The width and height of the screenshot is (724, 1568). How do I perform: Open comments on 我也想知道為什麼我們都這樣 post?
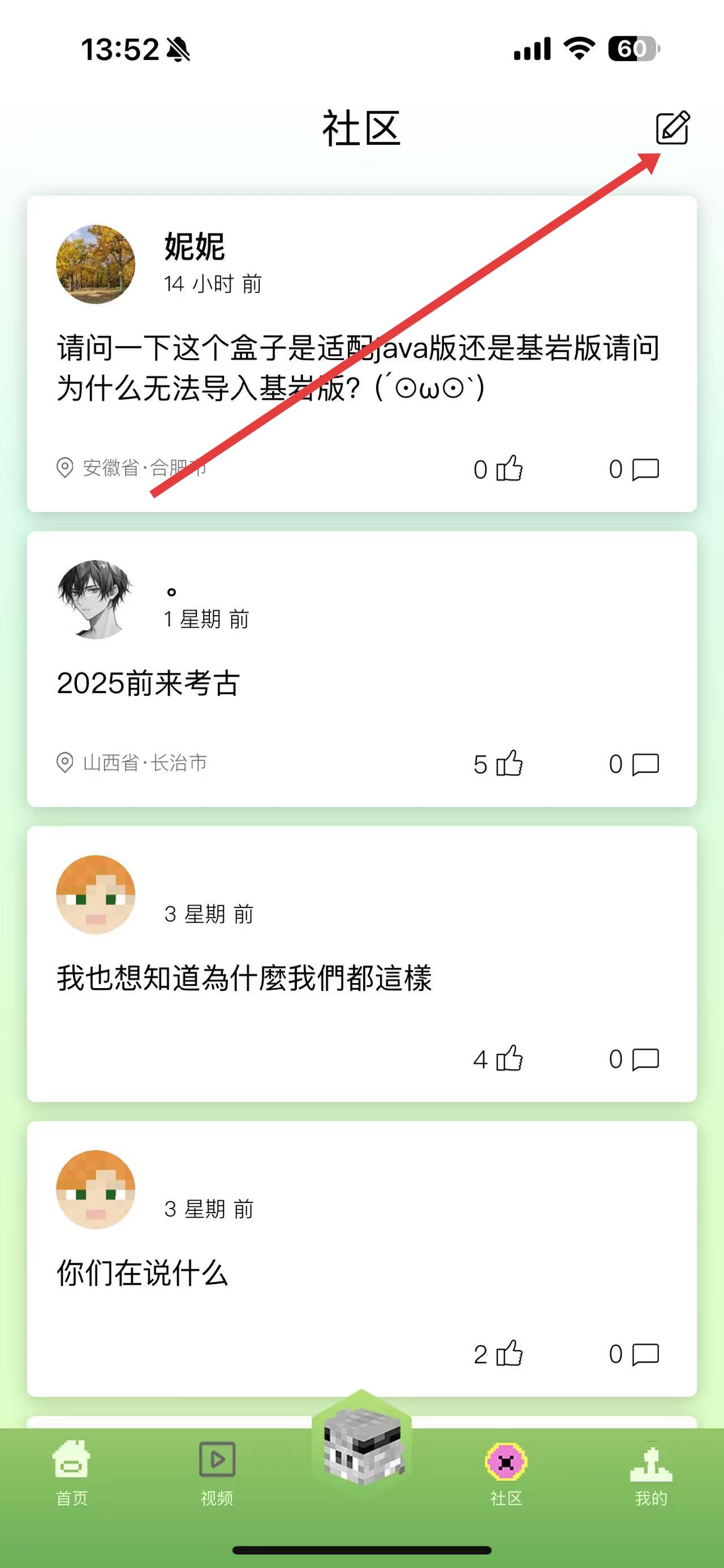[x=645, y=1059]
